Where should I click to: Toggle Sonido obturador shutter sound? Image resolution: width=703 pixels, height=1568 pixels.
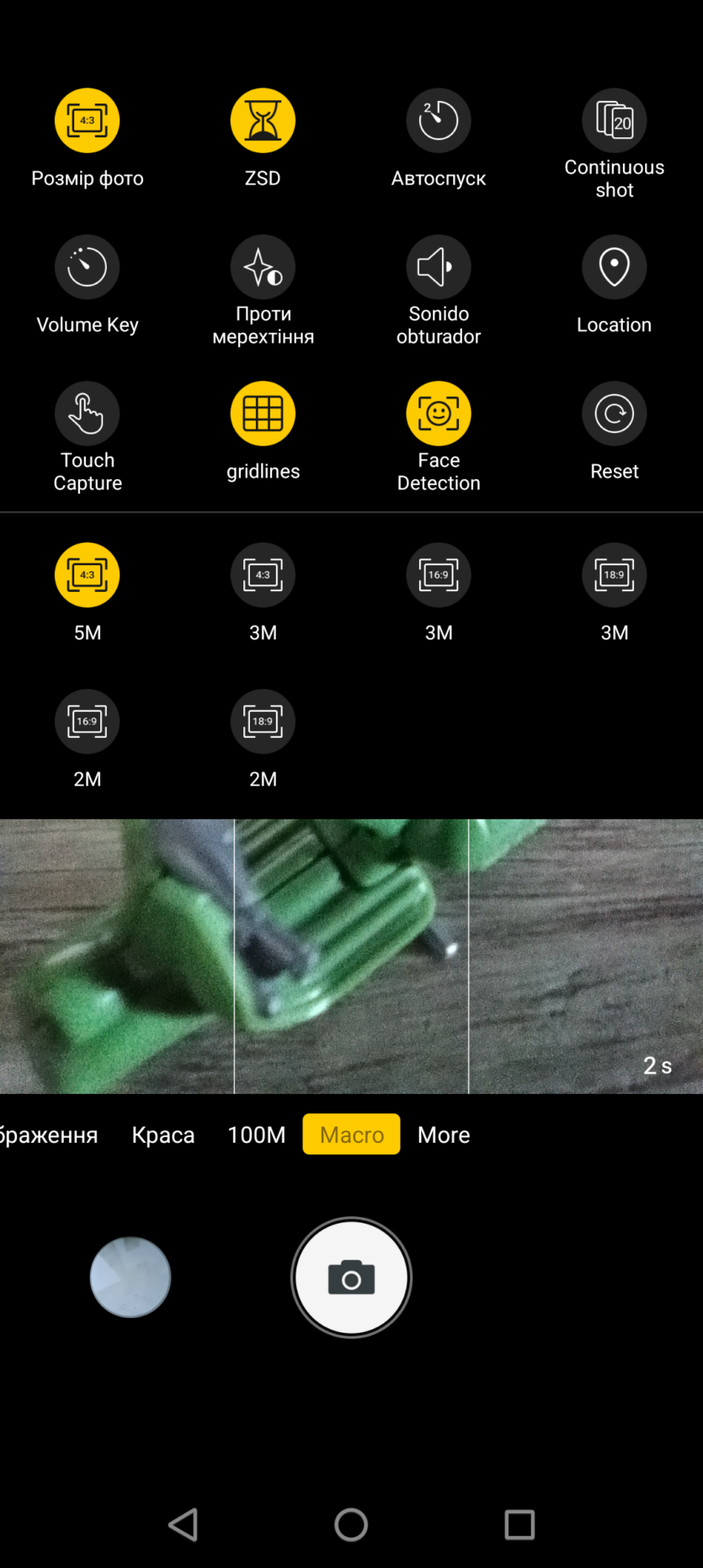tap(439, 268)
